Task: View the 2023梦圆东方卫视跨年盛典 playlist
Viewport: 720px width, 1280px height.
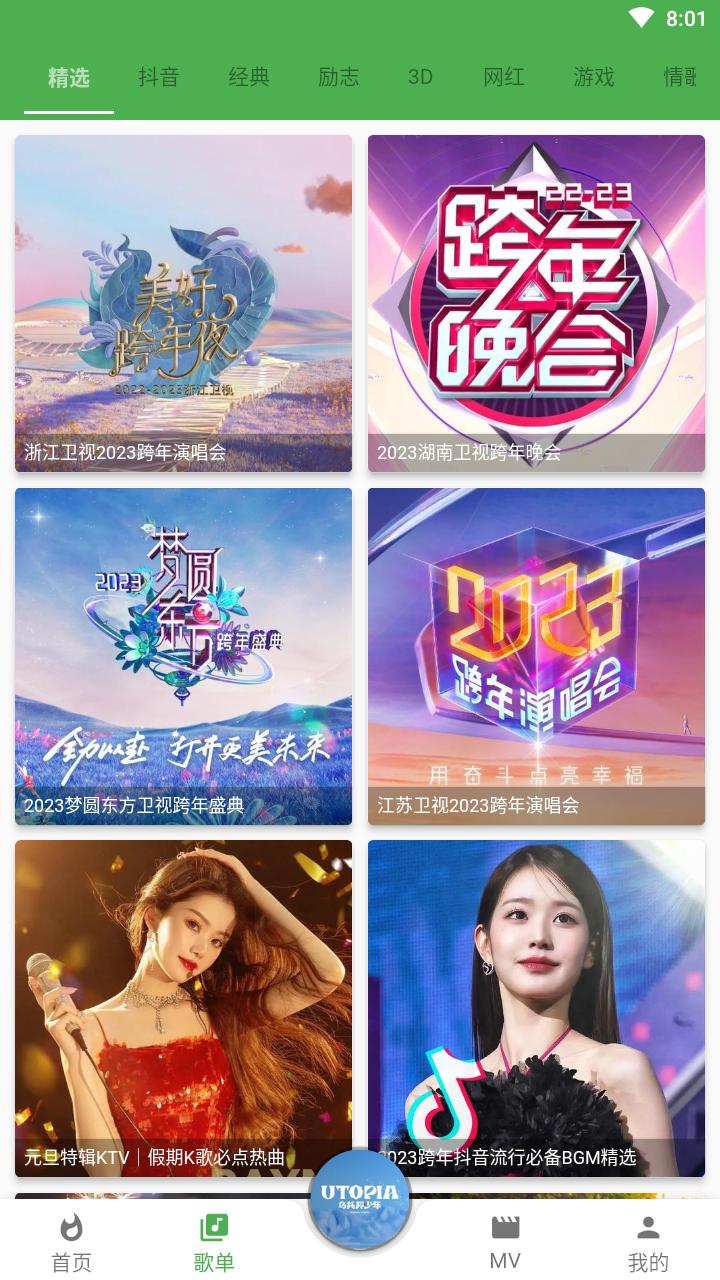Action: (183, 656)
